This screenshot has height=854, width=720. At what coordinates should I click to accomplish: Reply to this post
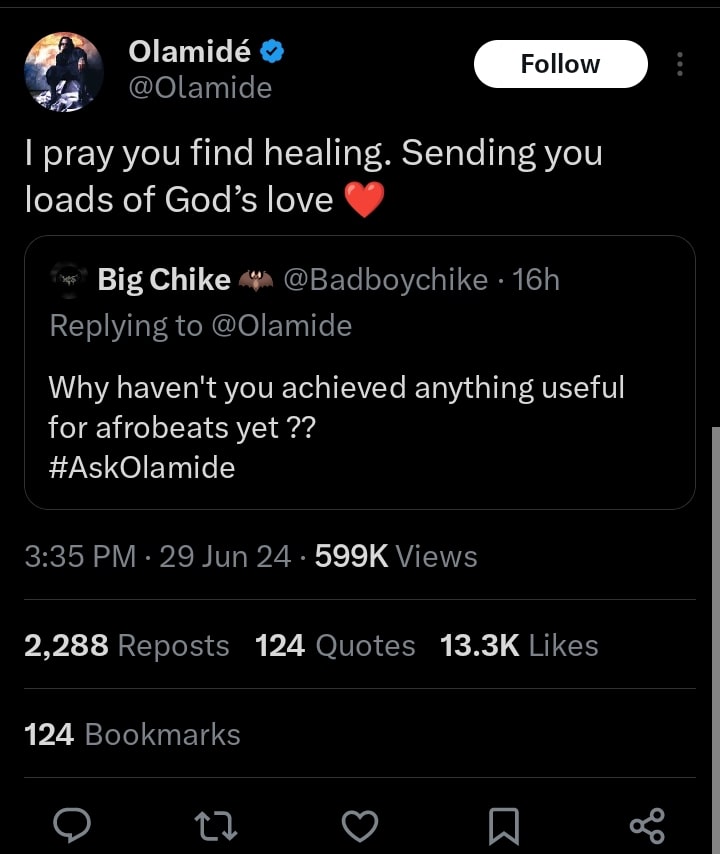coord(71,825)
